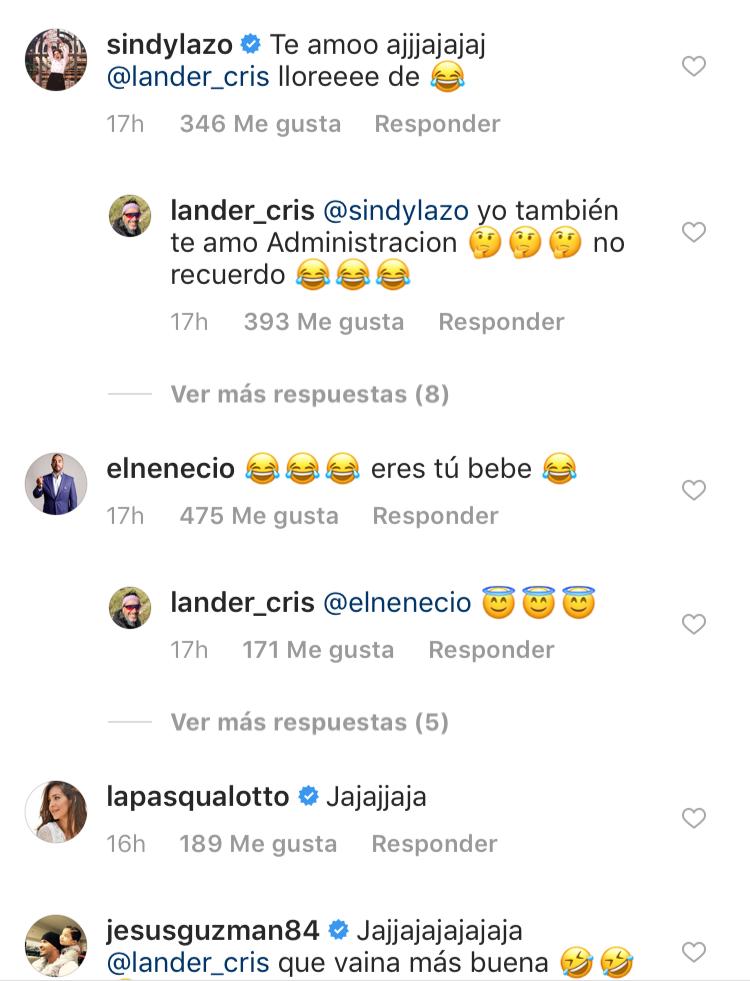Screen dimensions: 750x981
Task: Reply to lapasqualotto's comment
Action: pos(434,844)
